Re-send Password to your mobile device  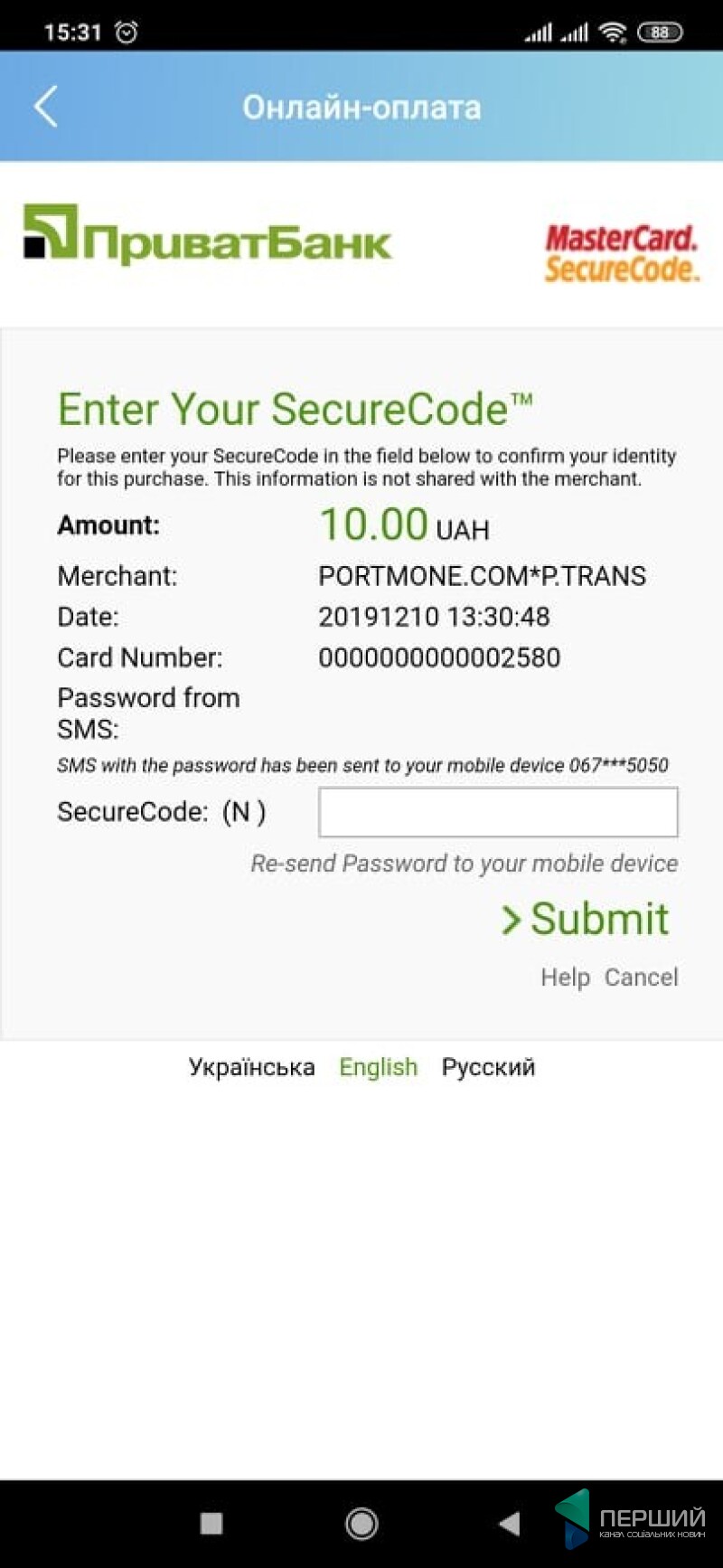[464, 864]
